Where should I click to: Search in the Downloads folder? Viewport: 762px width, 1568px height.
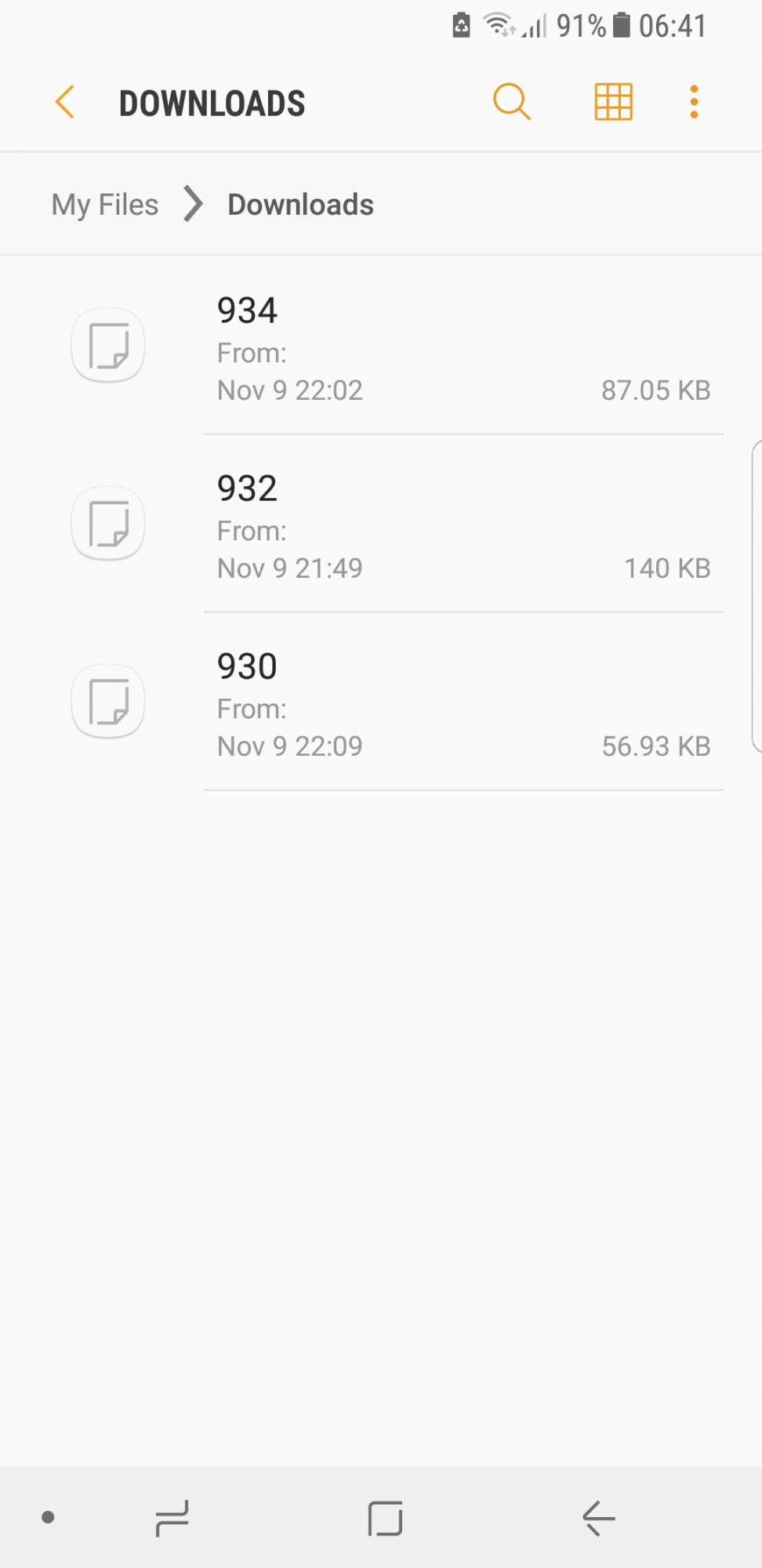pos(512,102)
